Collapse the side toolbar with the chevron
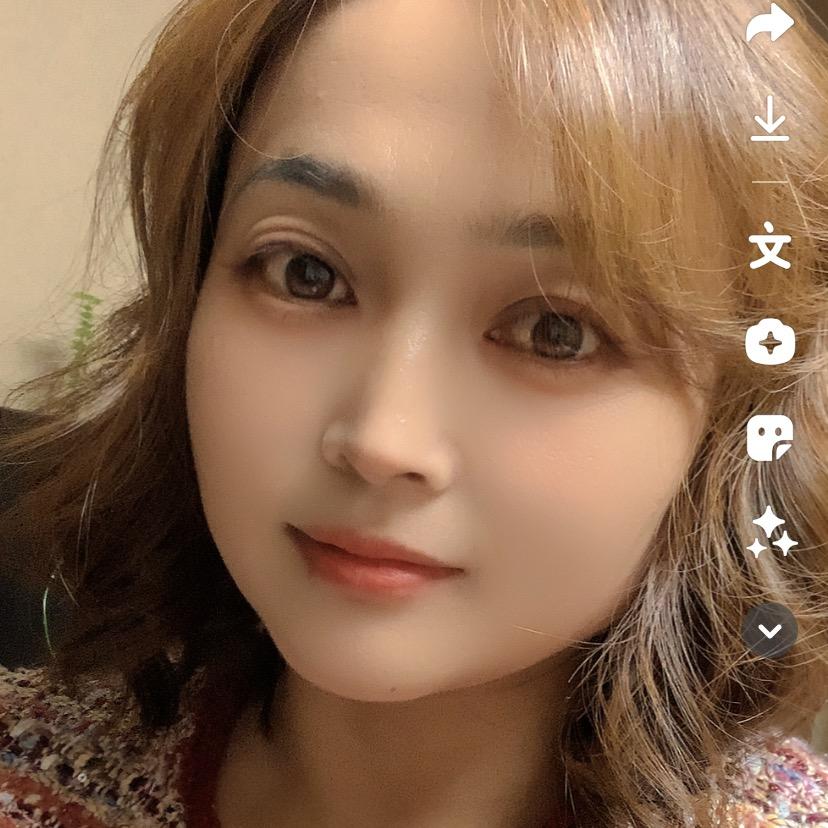The image size is (828, 828). click(x=770, y=631)
